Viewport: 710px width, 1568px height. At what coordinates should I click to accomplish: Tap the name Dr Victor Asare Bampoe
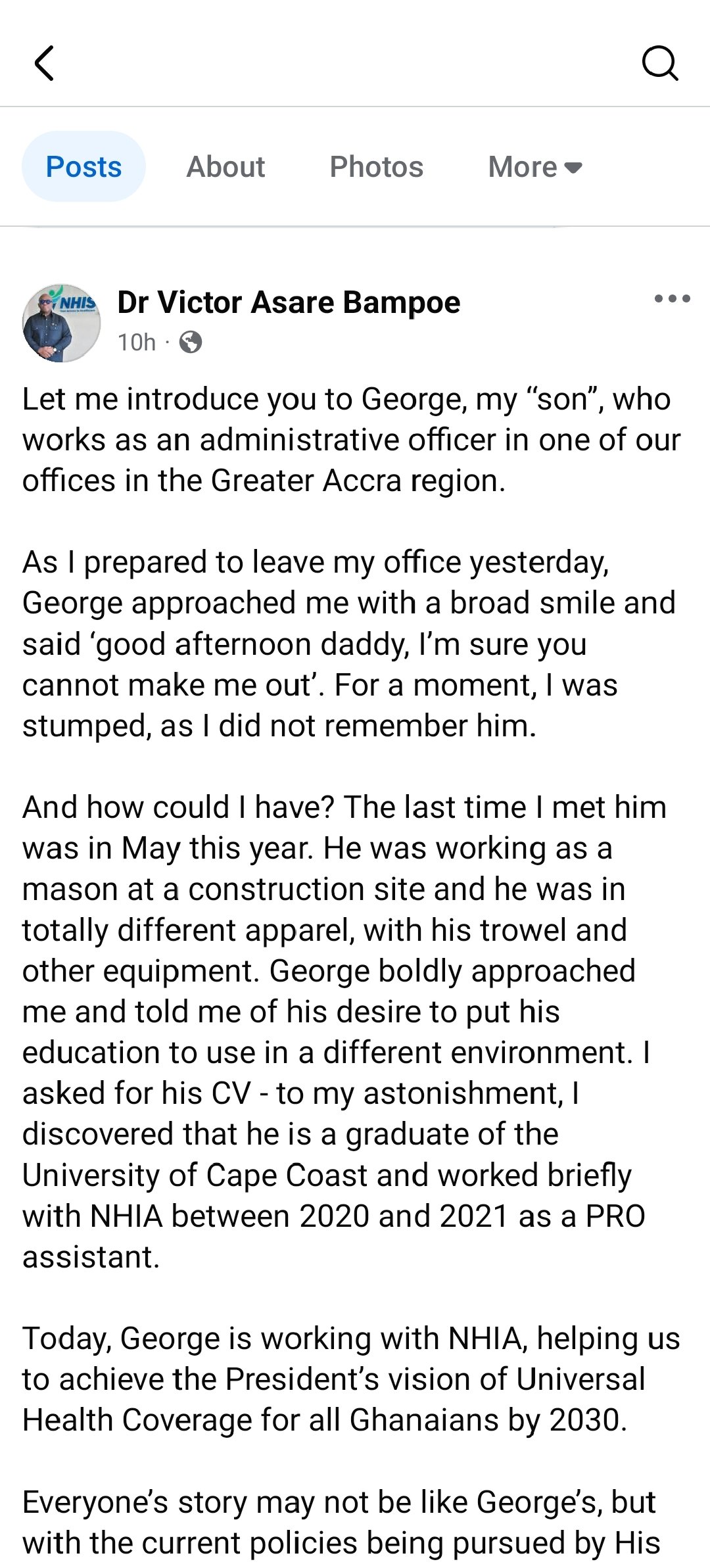click(289, 302)
